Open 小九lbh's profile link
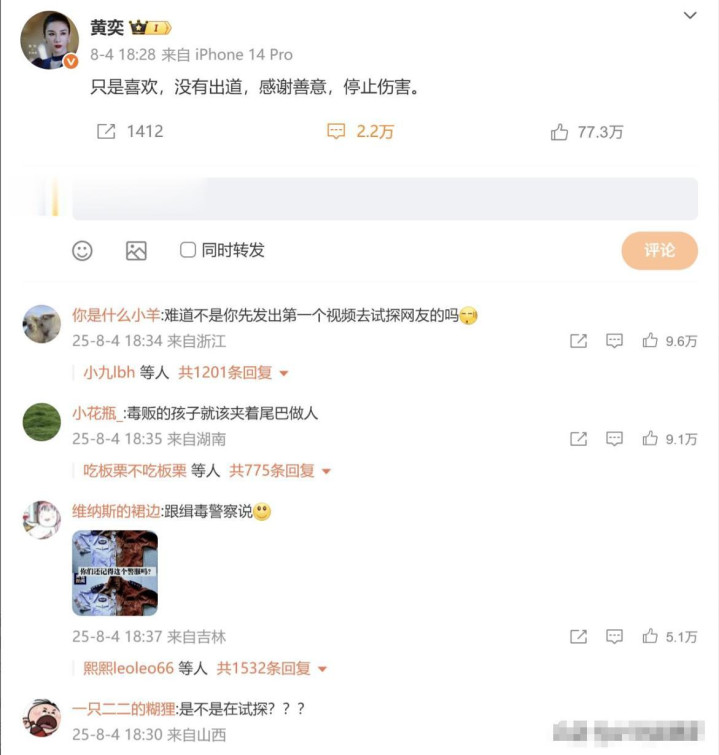Viewport: 719px width, 755px height. point(108,373)
